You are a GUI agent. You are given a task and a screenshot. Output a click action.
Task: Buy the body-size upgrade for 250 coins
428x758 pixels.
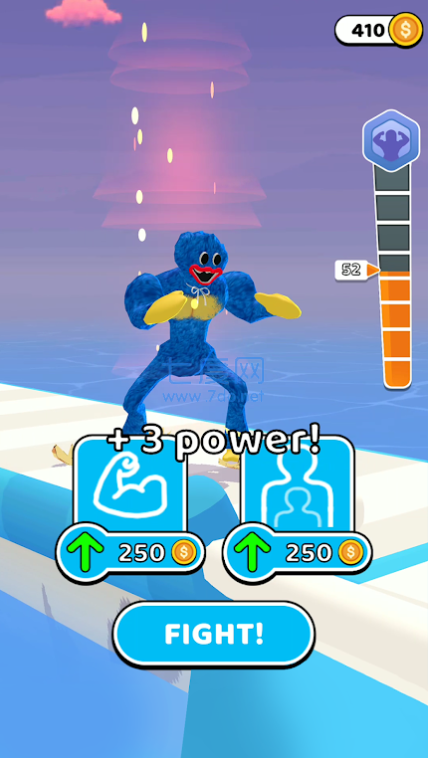point(297,509)
